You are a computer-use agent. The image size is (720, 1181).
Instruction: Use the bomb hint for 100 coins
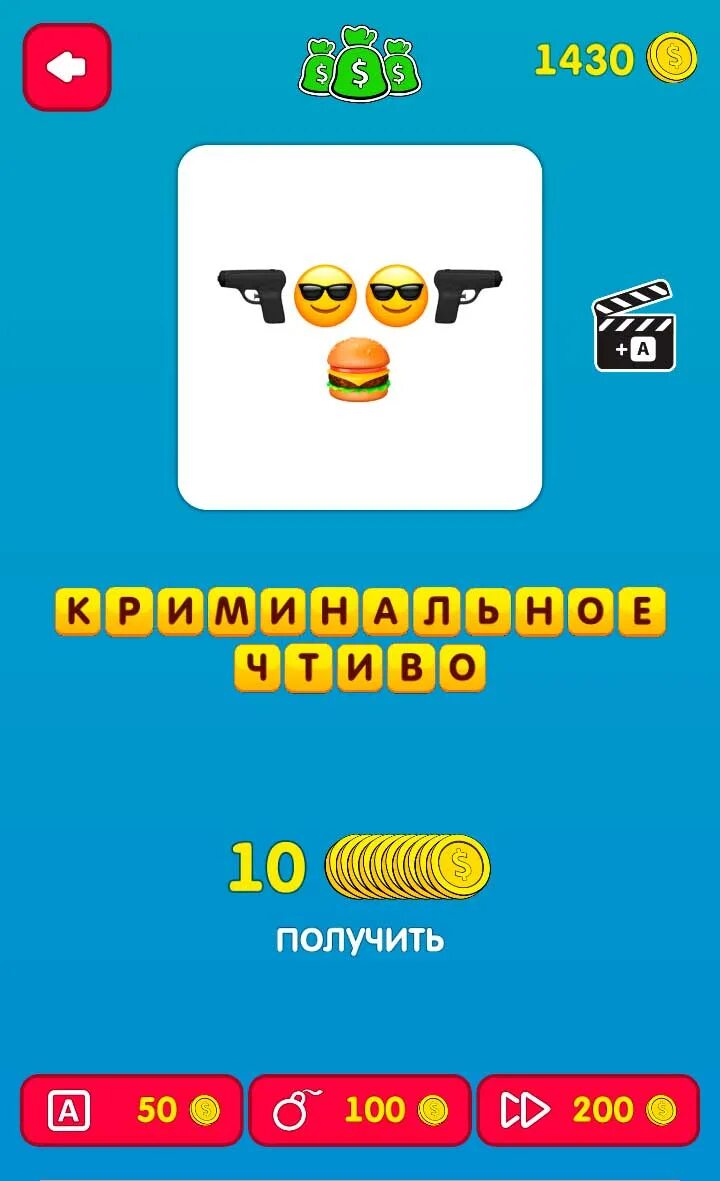click(x=360, y=1110)
